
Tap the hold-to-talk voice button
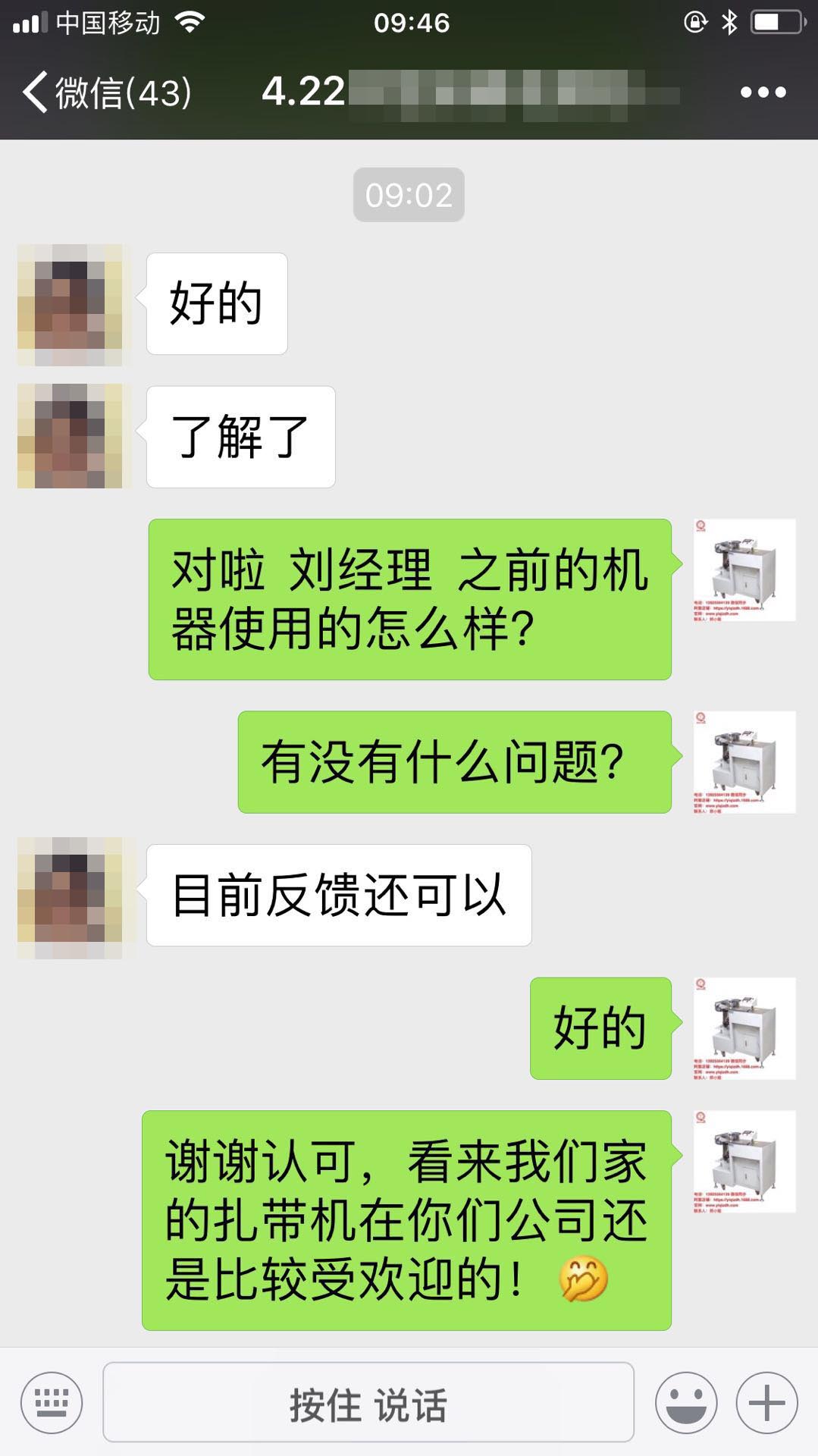368,1402
